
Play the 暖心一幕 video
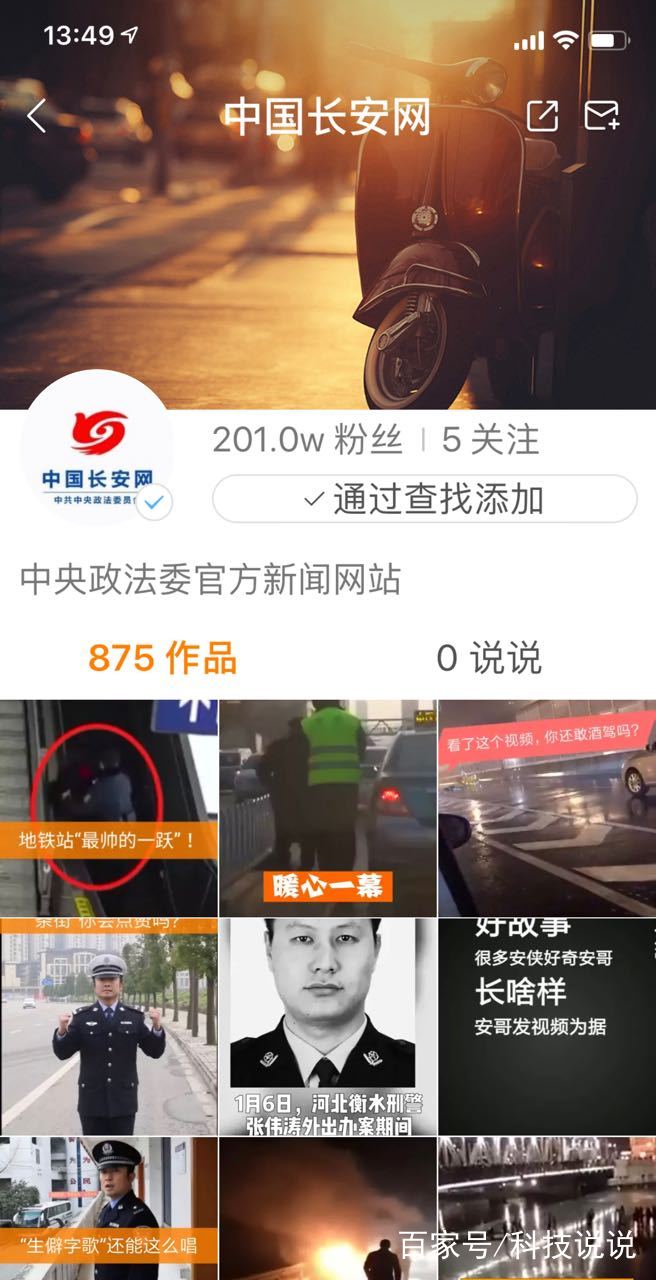[x=327, y=808]
